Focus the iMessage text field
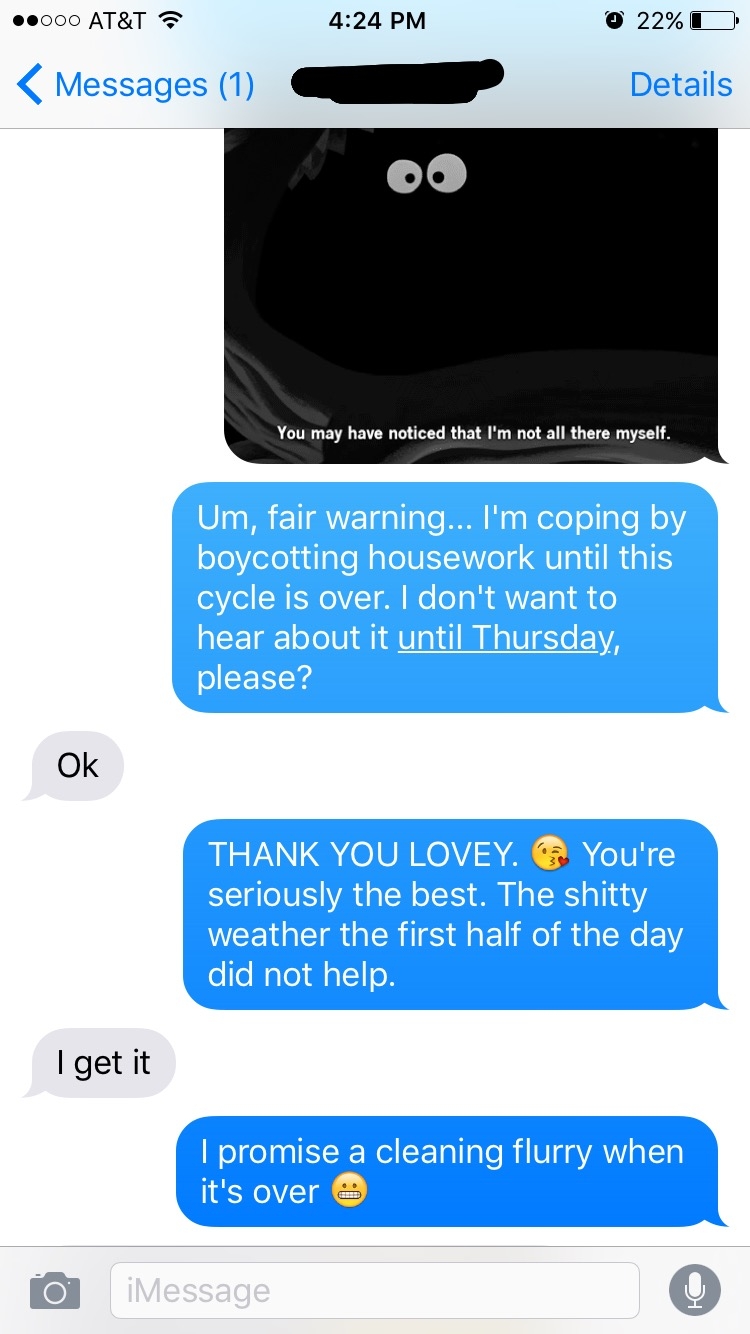This screenshot has height=1334, width=750. point(374,1290)
